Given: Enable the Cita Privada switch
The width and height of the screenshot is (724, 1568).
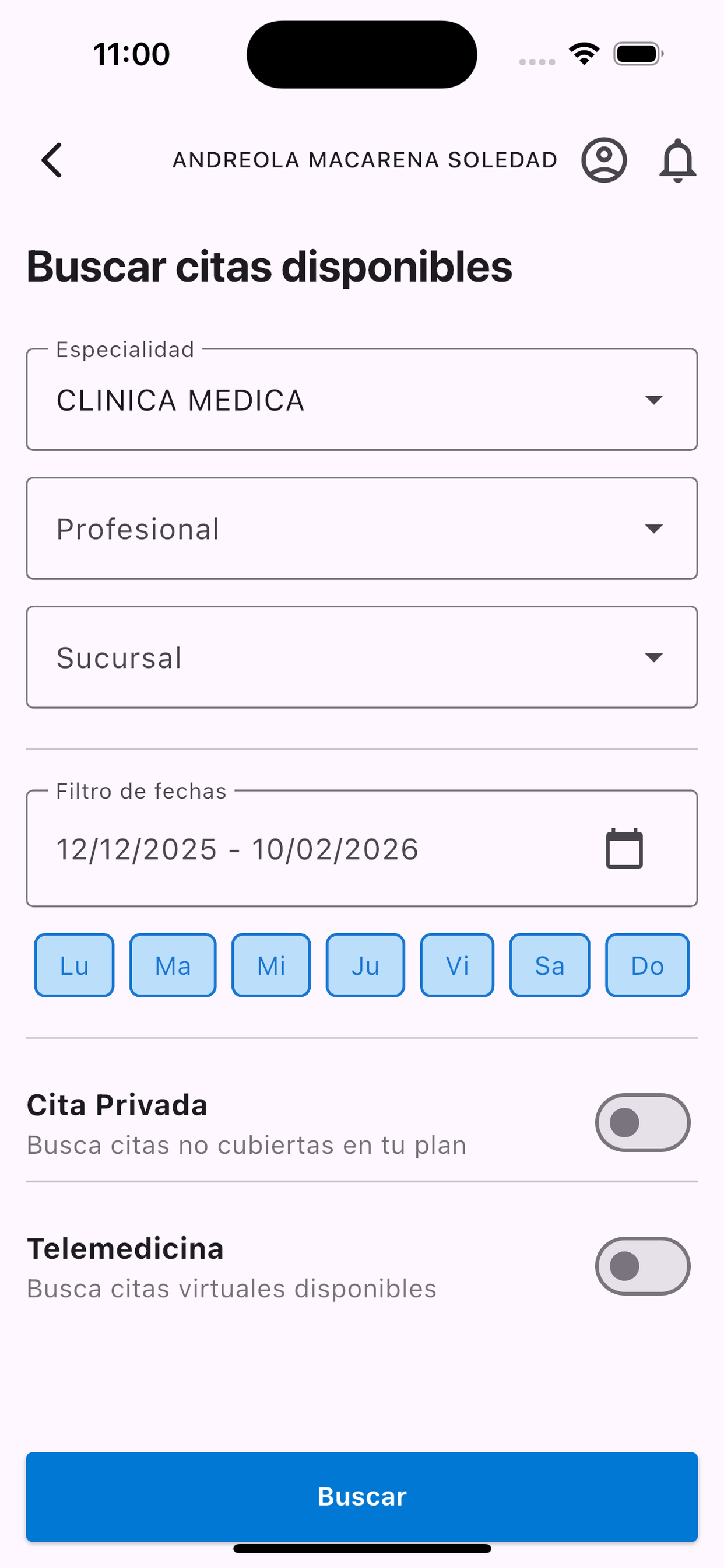Looking at the screenshot, I should point(642,1122).
